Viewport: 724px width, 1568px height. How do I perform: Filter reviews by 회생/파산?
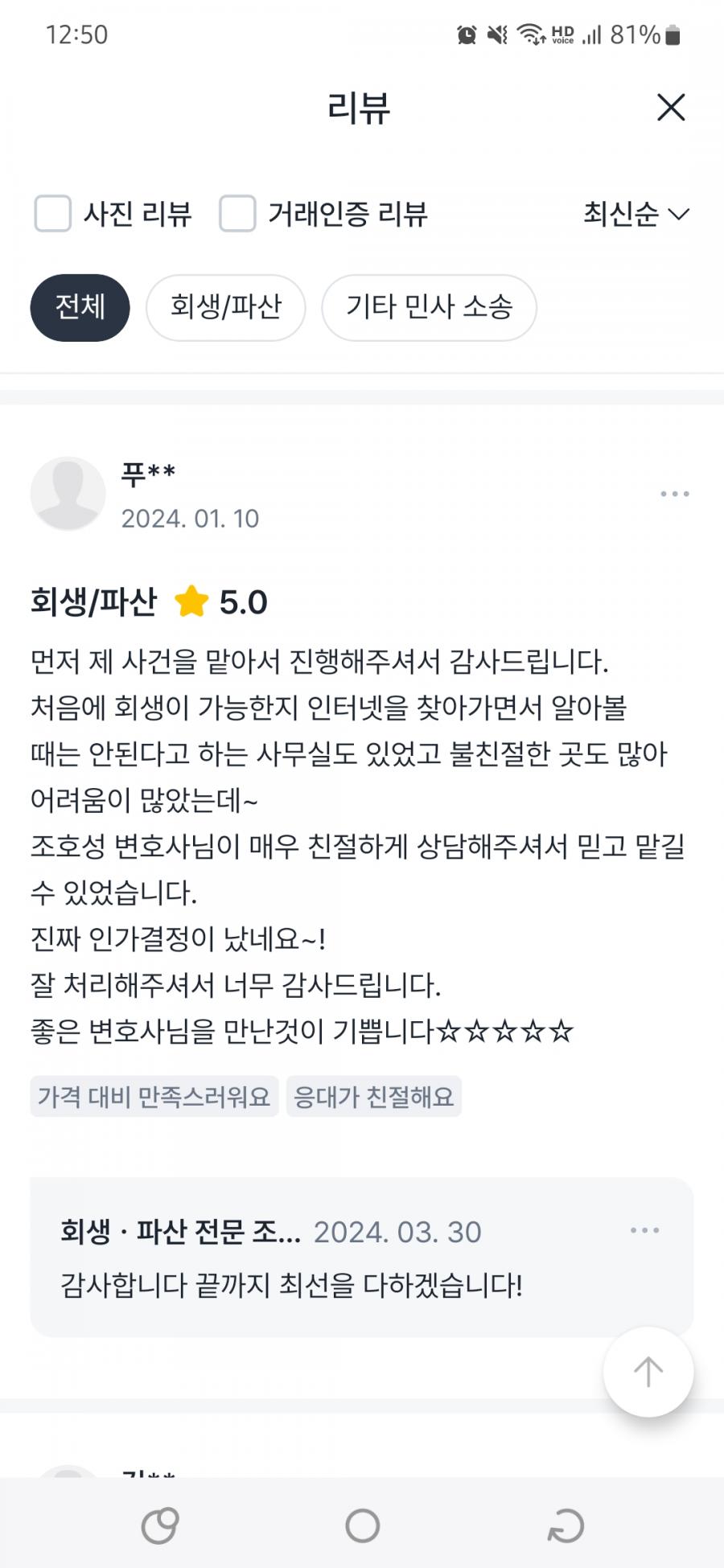click(x=225, y=307)
